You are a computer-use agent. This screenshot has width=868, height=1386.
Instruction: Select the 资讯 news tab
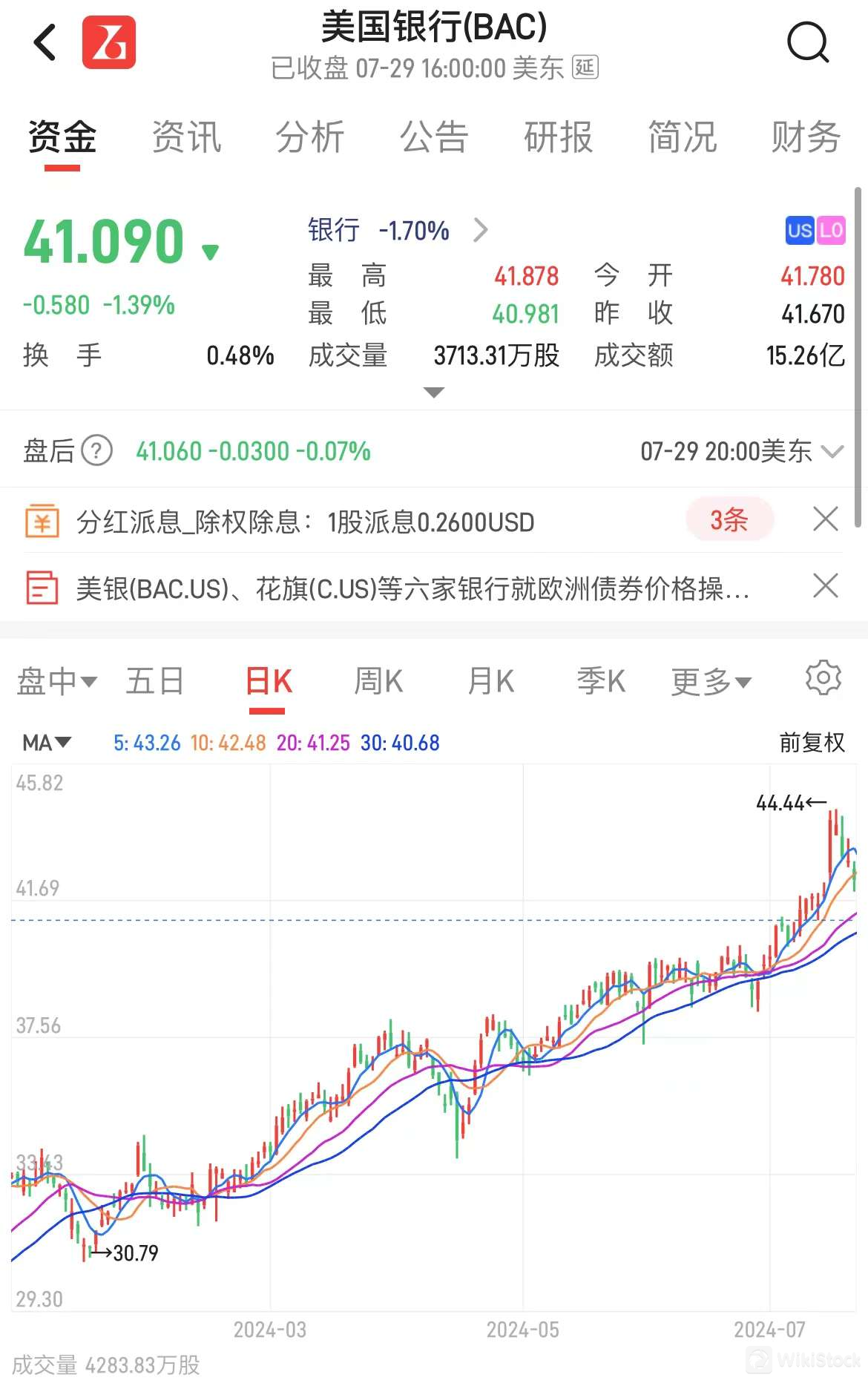[187, 138]
